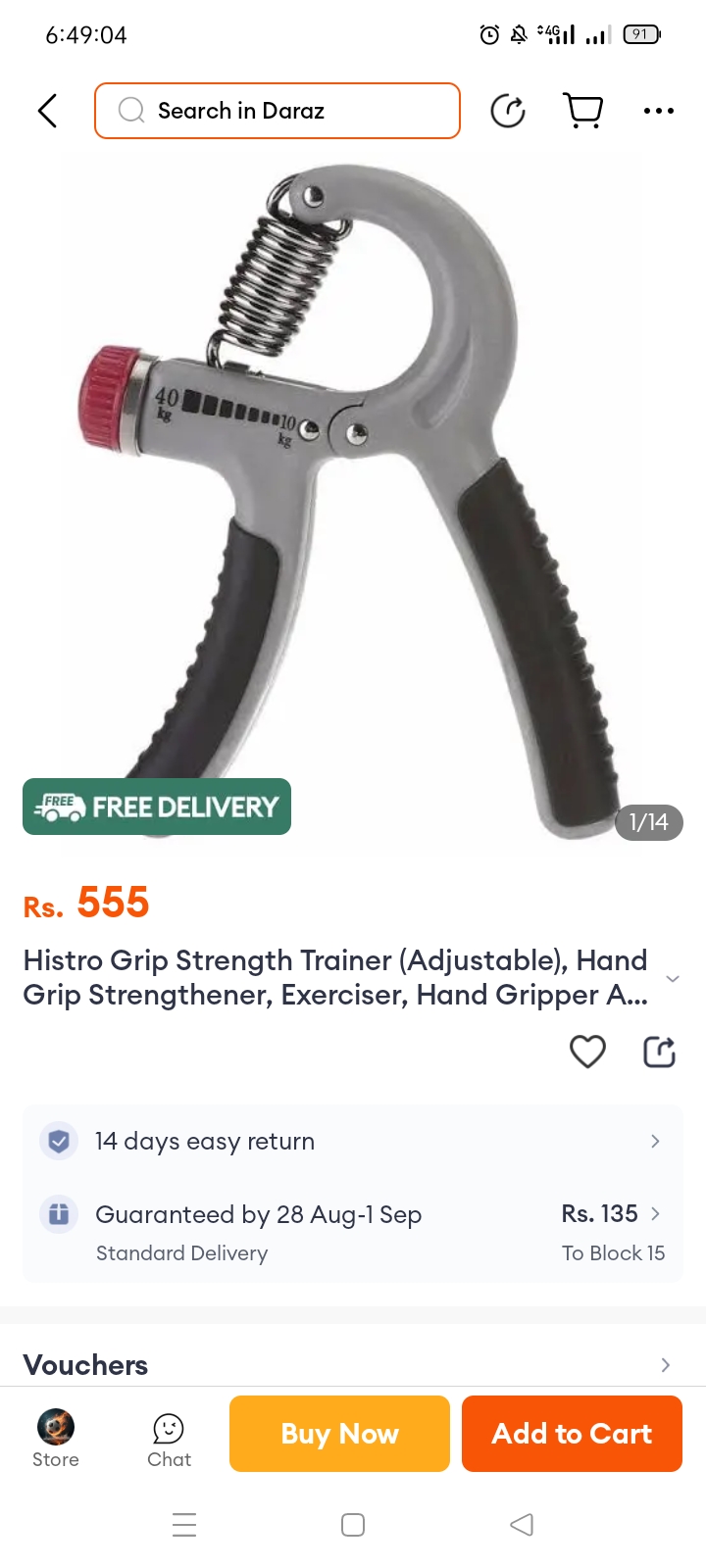The width and height of the screenshot is (706, 1568).
Task: Chat with the seller
Action: [169, 1439]
